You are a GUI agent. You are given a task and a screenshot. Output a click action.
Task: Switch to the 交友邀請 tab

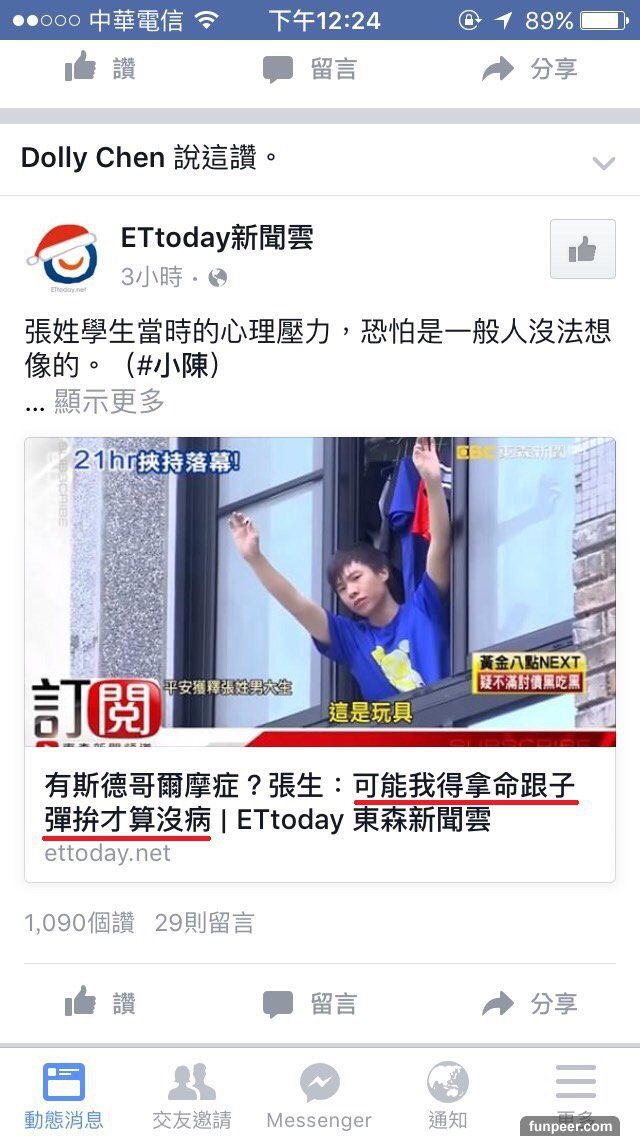pos(192,1096)
